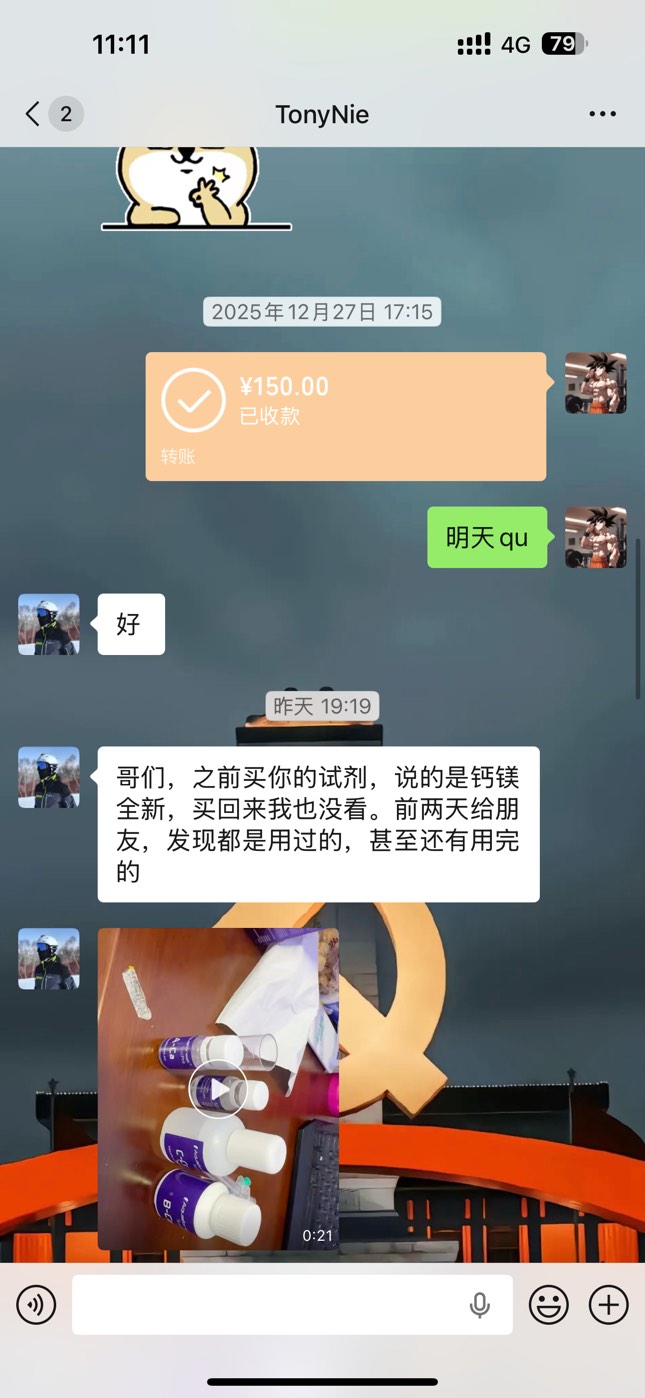
Task: Play the 0:21 video message
Action: (218, 1089)
